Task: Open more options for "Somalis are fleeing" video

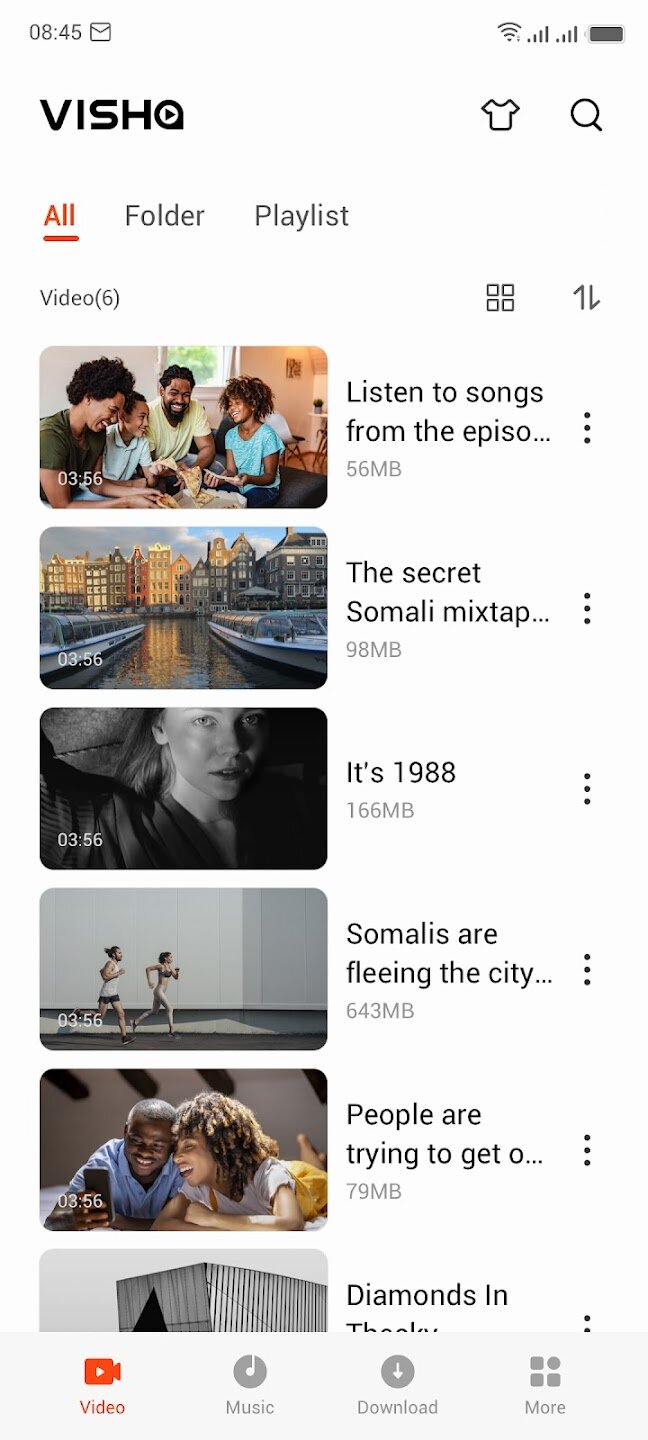Action: click(x=587, y=970)
